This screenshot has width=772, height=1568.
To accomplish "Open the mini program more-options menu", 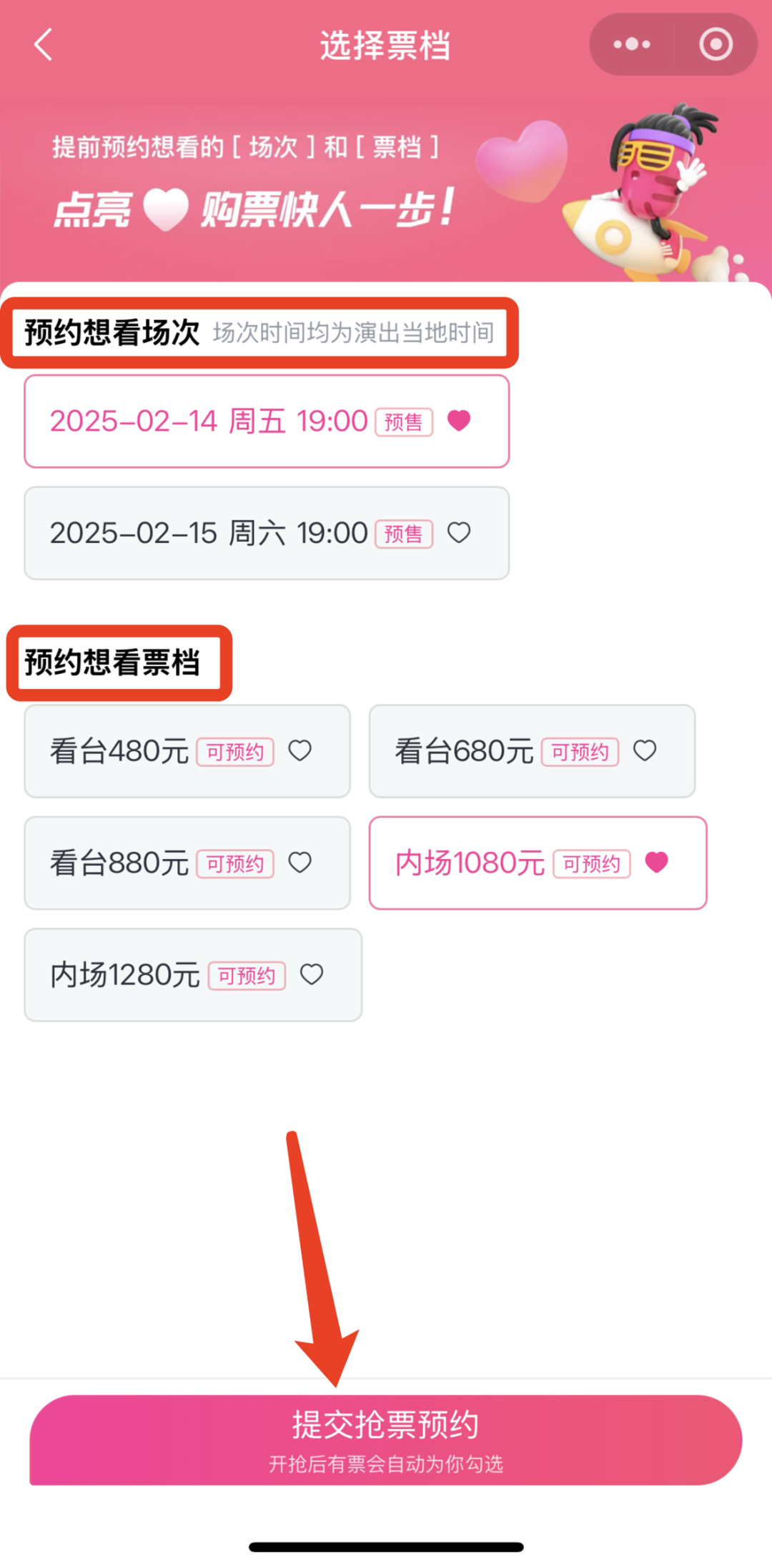I will pos(632,44).
